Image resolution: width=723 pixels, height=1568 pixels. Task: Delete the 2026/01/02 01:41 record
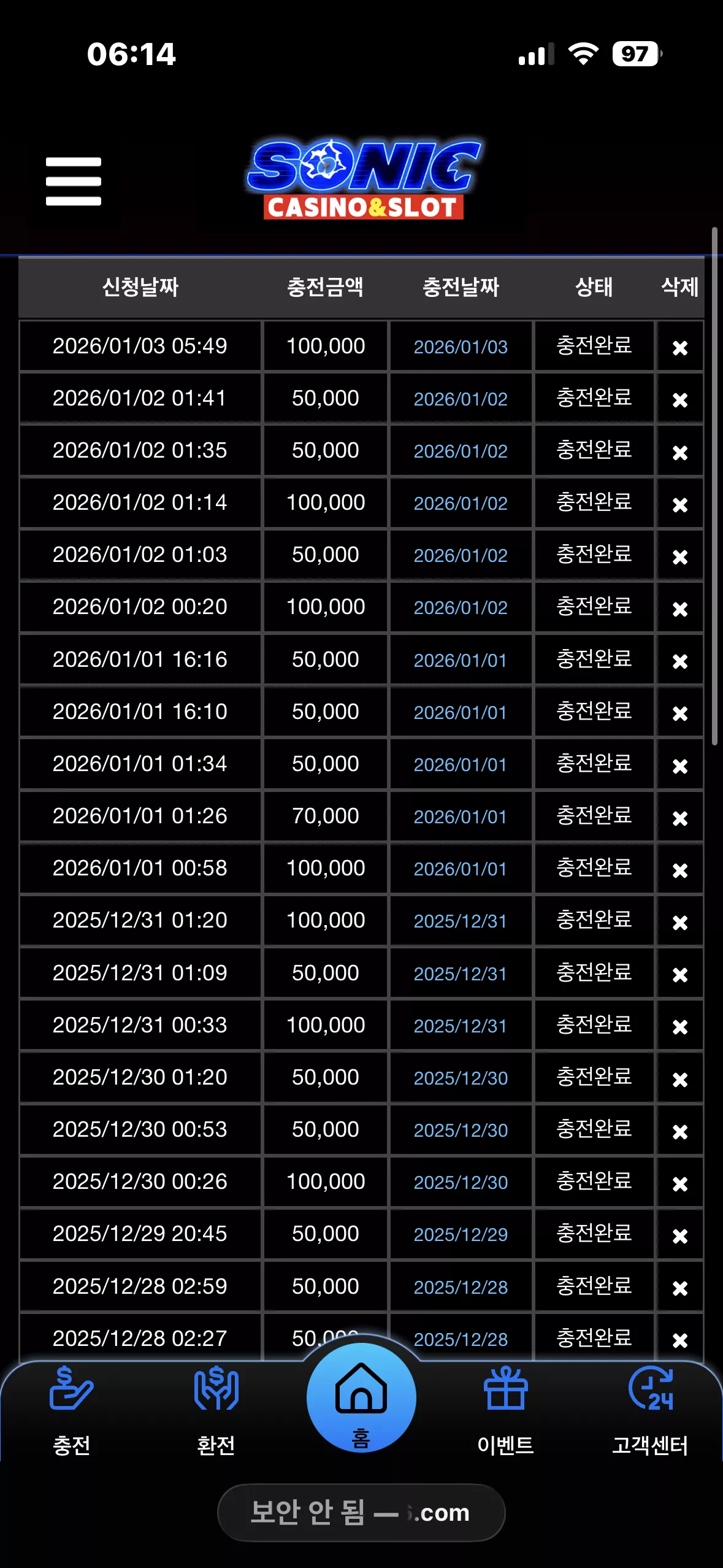679,400
